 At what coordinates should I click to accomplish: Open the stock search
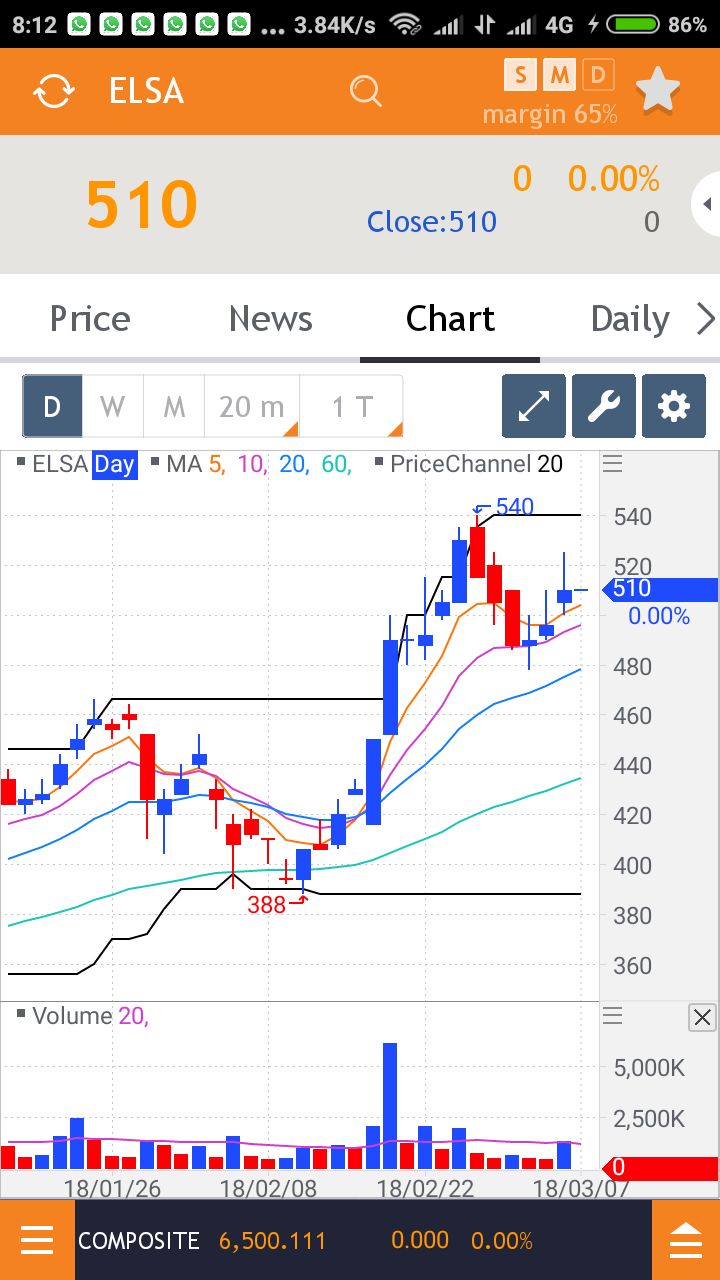tap(365, 90)
